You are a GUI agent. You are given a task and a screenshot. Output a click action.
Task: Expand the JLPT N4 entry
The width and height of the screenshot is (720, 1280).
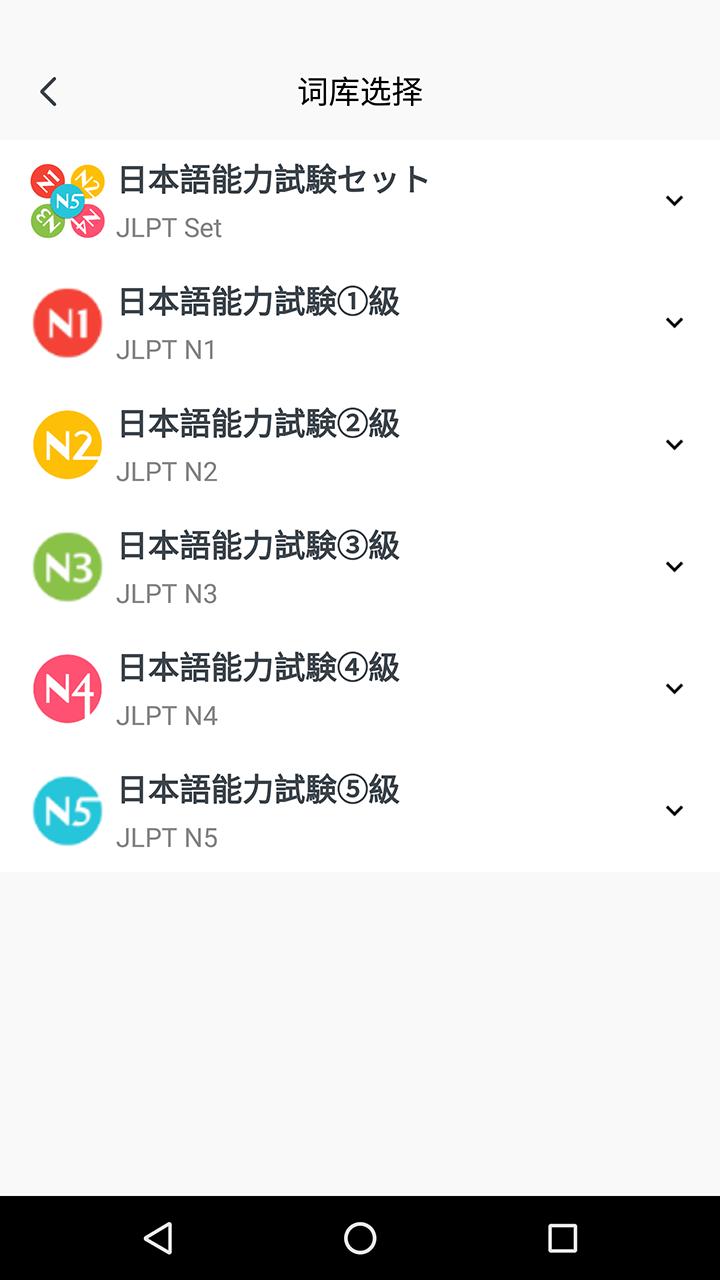tap(674, 688)
